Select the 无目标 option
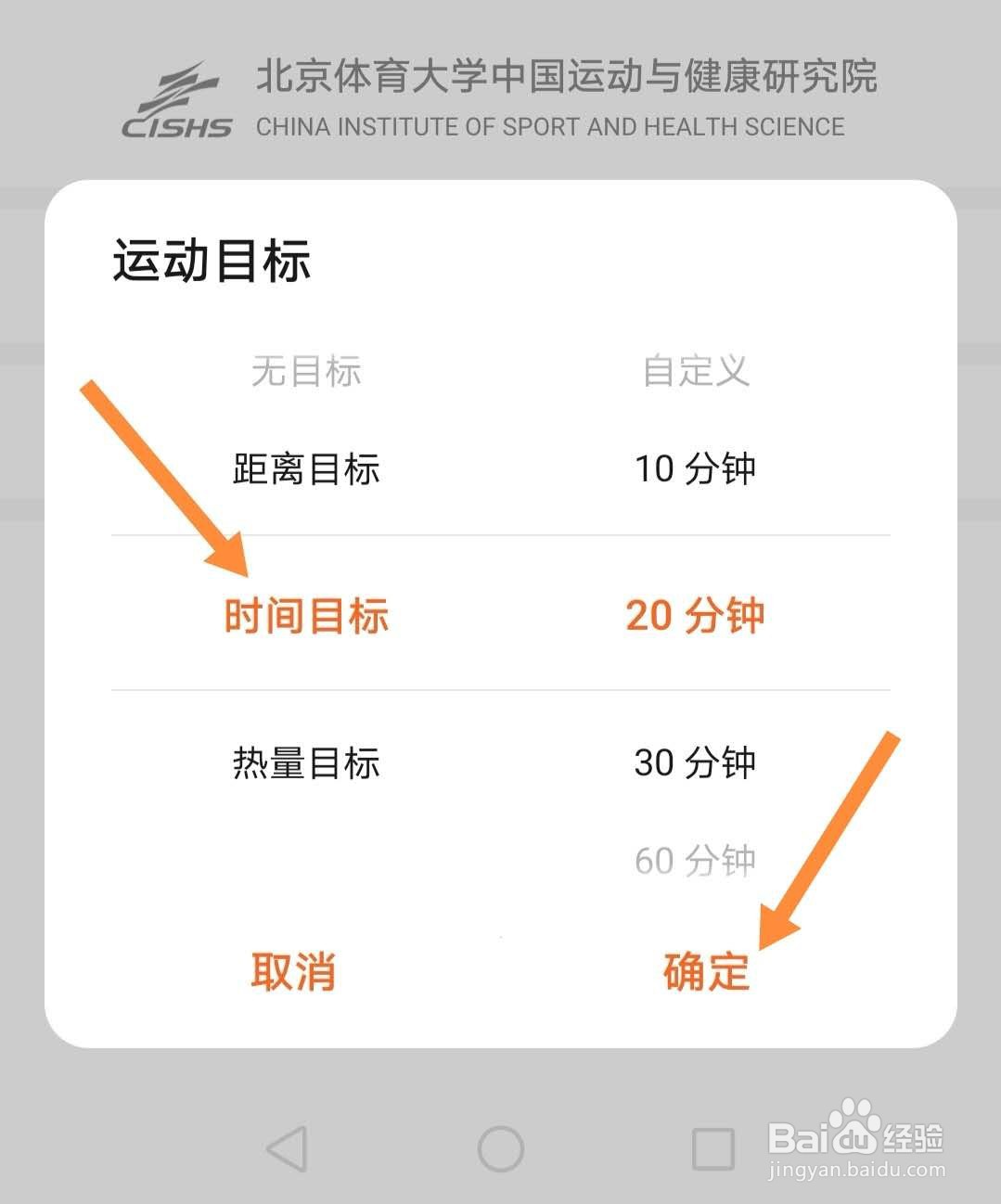 pos(304,371)
